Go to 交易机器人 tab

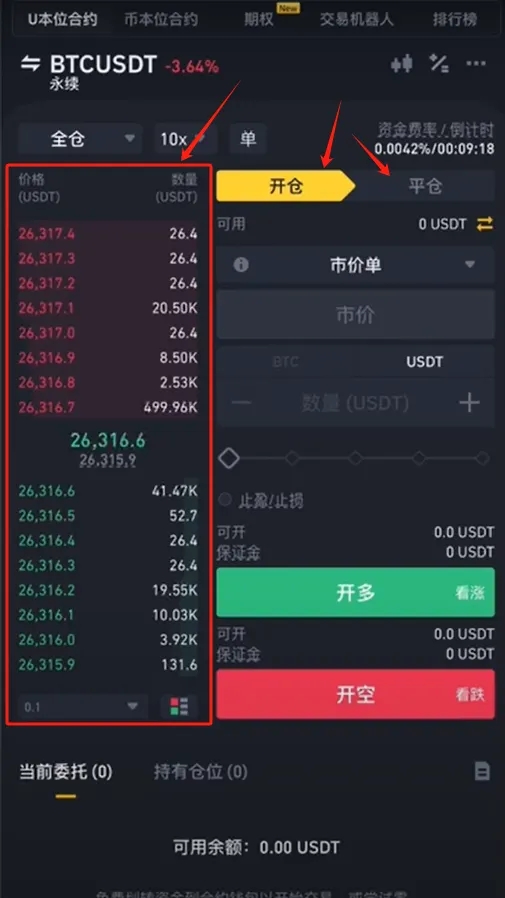click(357, 19)
